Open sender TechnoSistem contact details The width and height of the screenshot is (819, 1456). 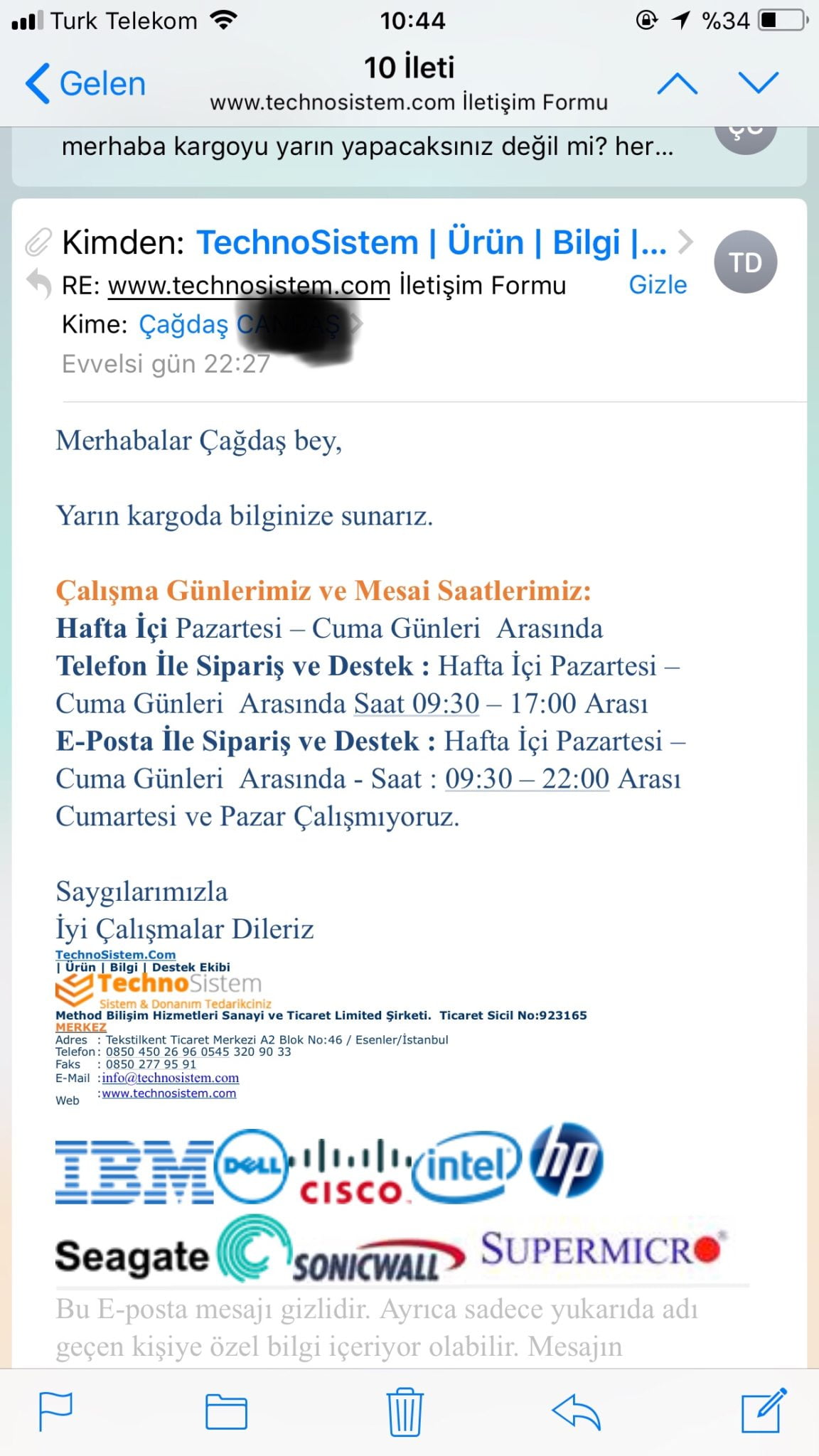432,242
